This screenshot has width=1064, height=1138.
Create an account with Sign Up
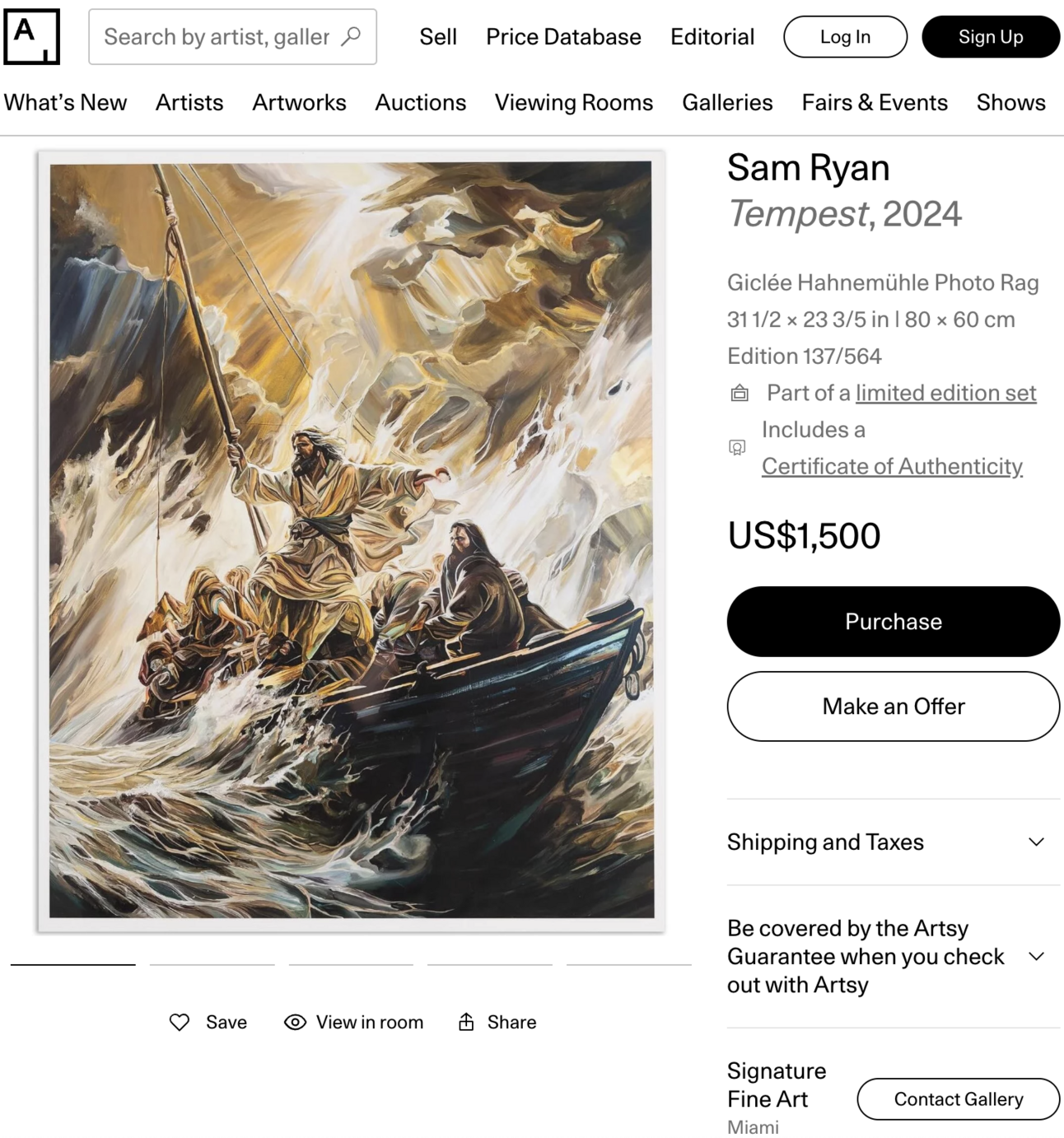pyautogui.click(x=990, y=37)
